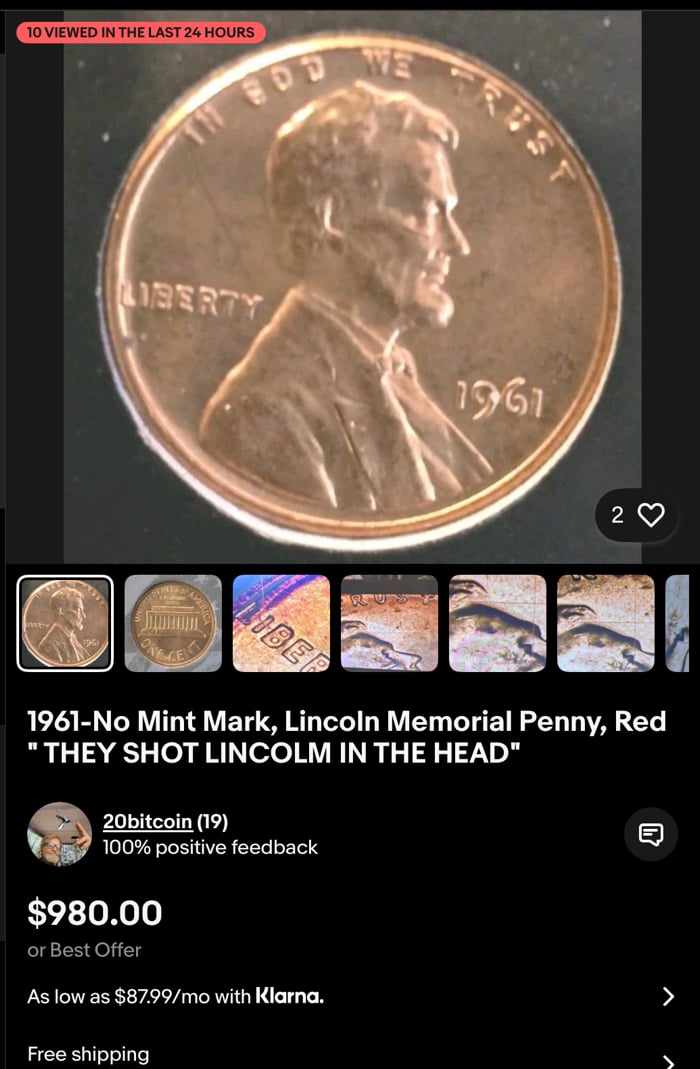
Task: Select the penny reverse side thumbnail
Action: 173,623
